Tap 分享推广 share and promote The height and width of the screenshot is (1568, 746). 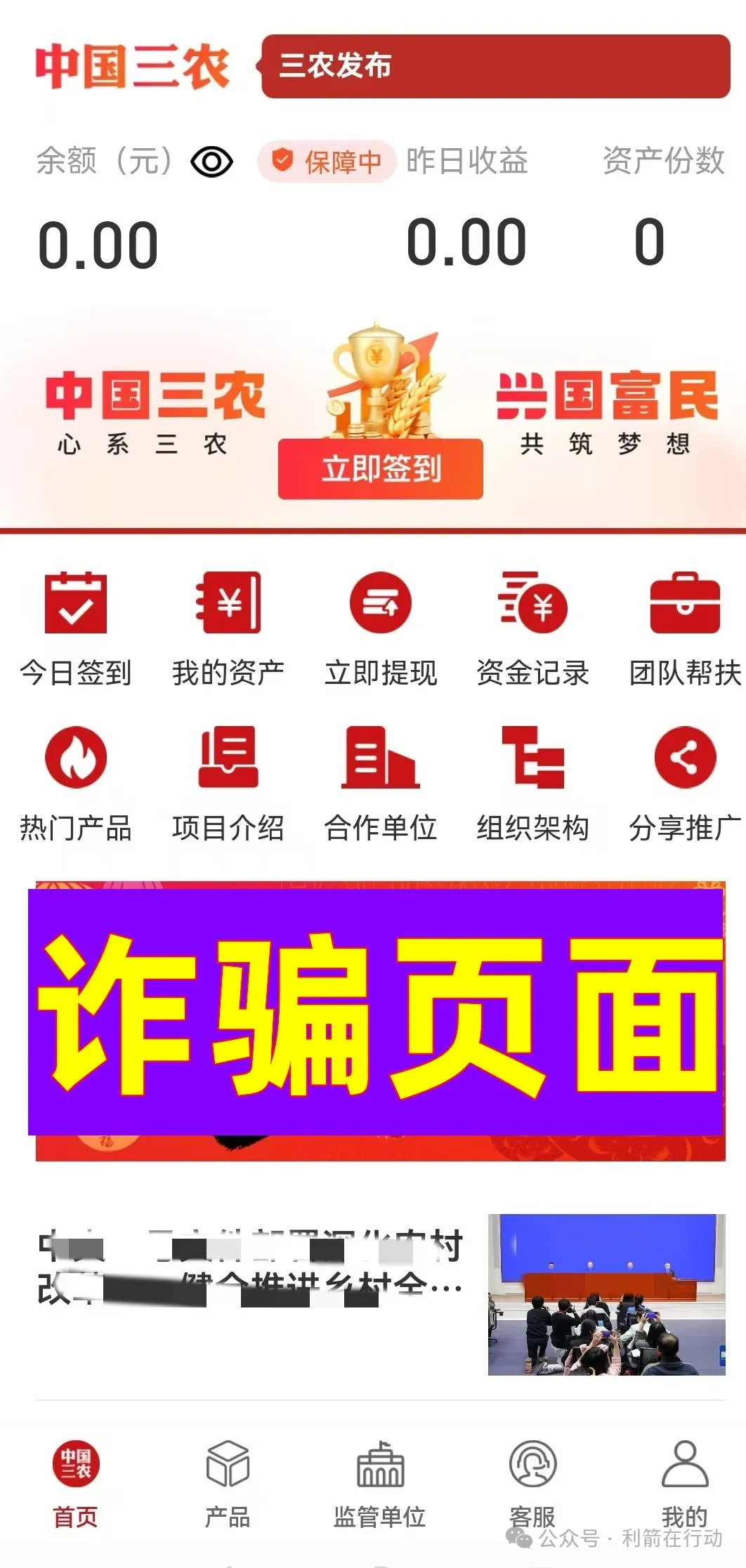pyautogui.click(x=685, y=781)
